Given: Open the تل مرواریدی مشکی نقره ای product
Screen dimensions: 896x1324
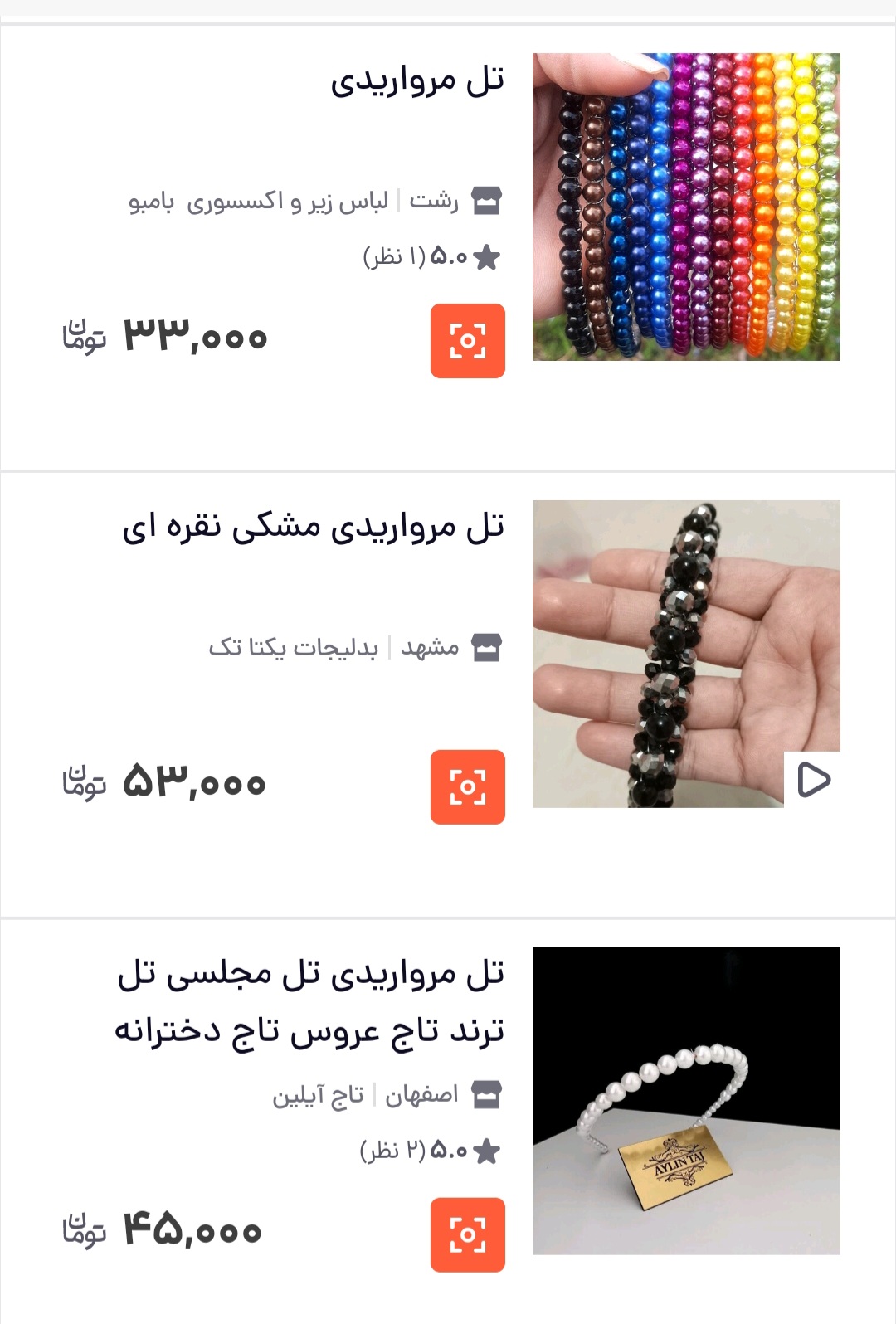Looking at the screenshot, I should 314,528.
